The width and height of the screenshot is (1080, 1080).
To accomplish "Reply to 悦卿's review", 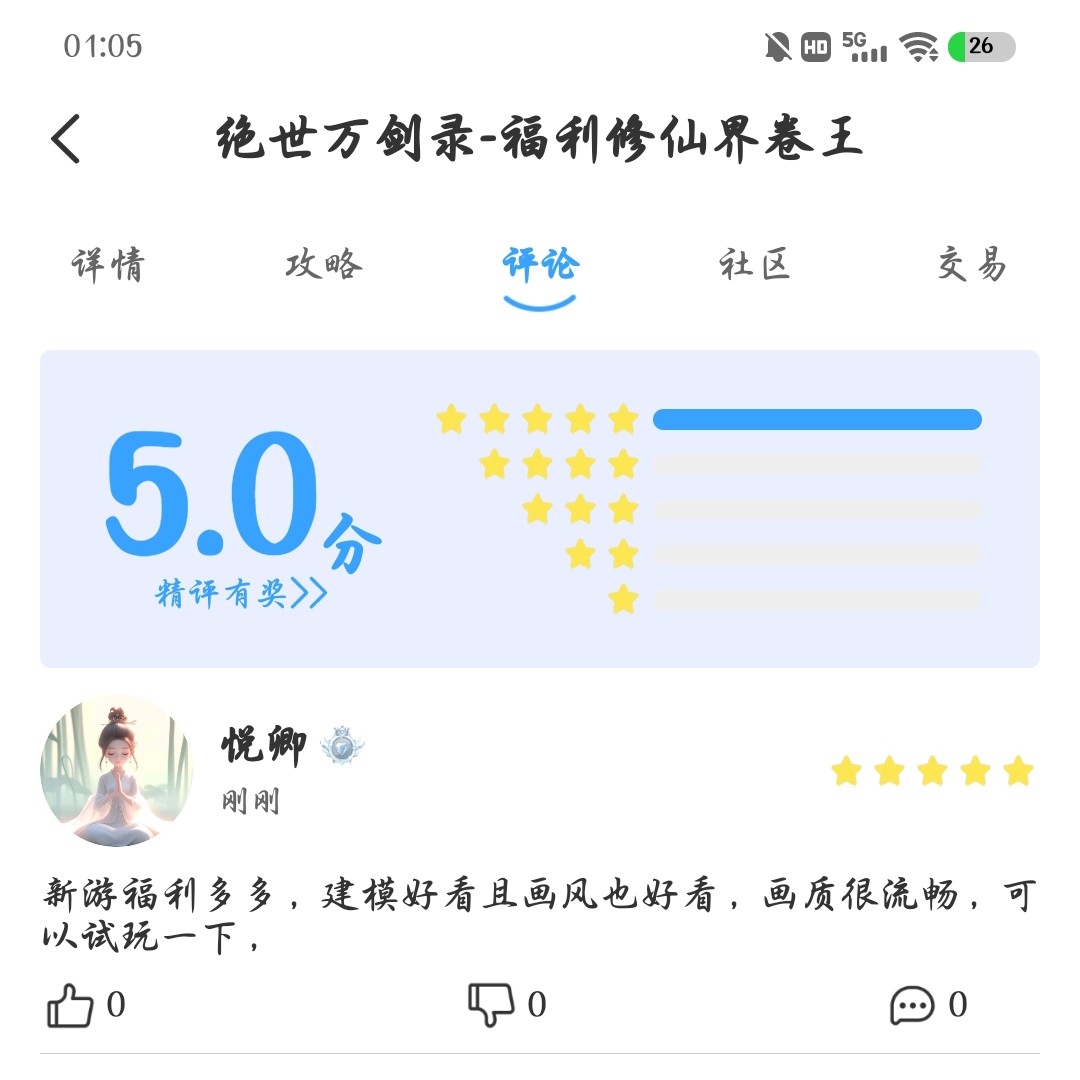I will tap(912, 1005).
